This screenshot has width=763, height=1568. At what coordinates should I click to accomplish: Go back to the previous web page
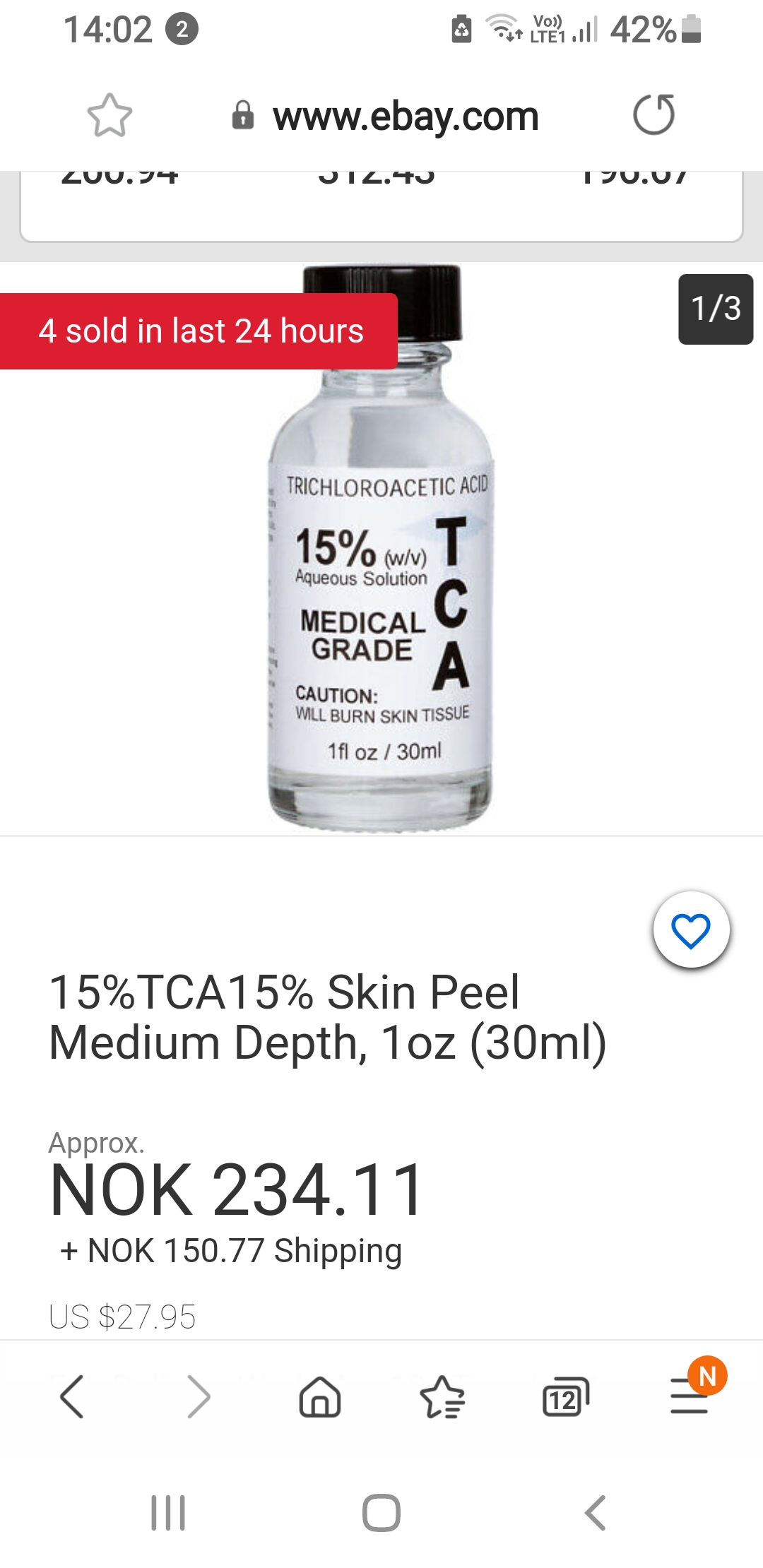pyautogui.click(x=72, y=1396)
